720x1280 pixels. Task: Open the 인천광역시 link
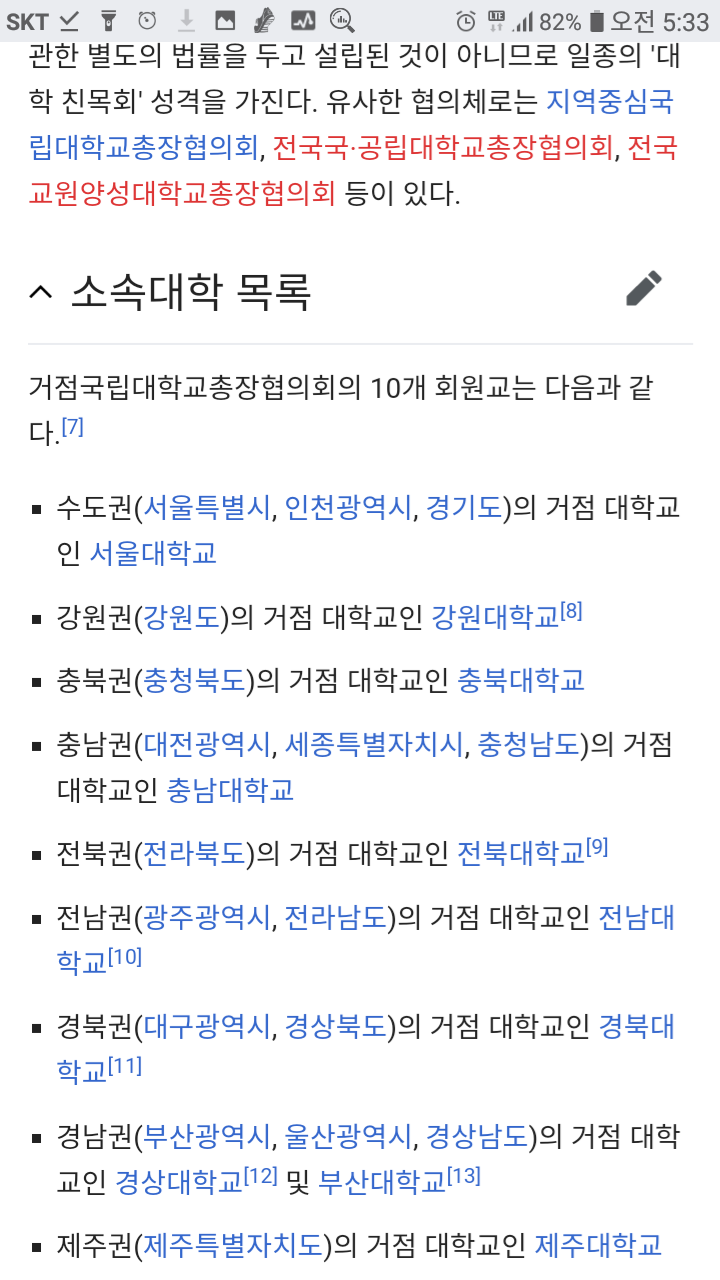tap(348, 508)
